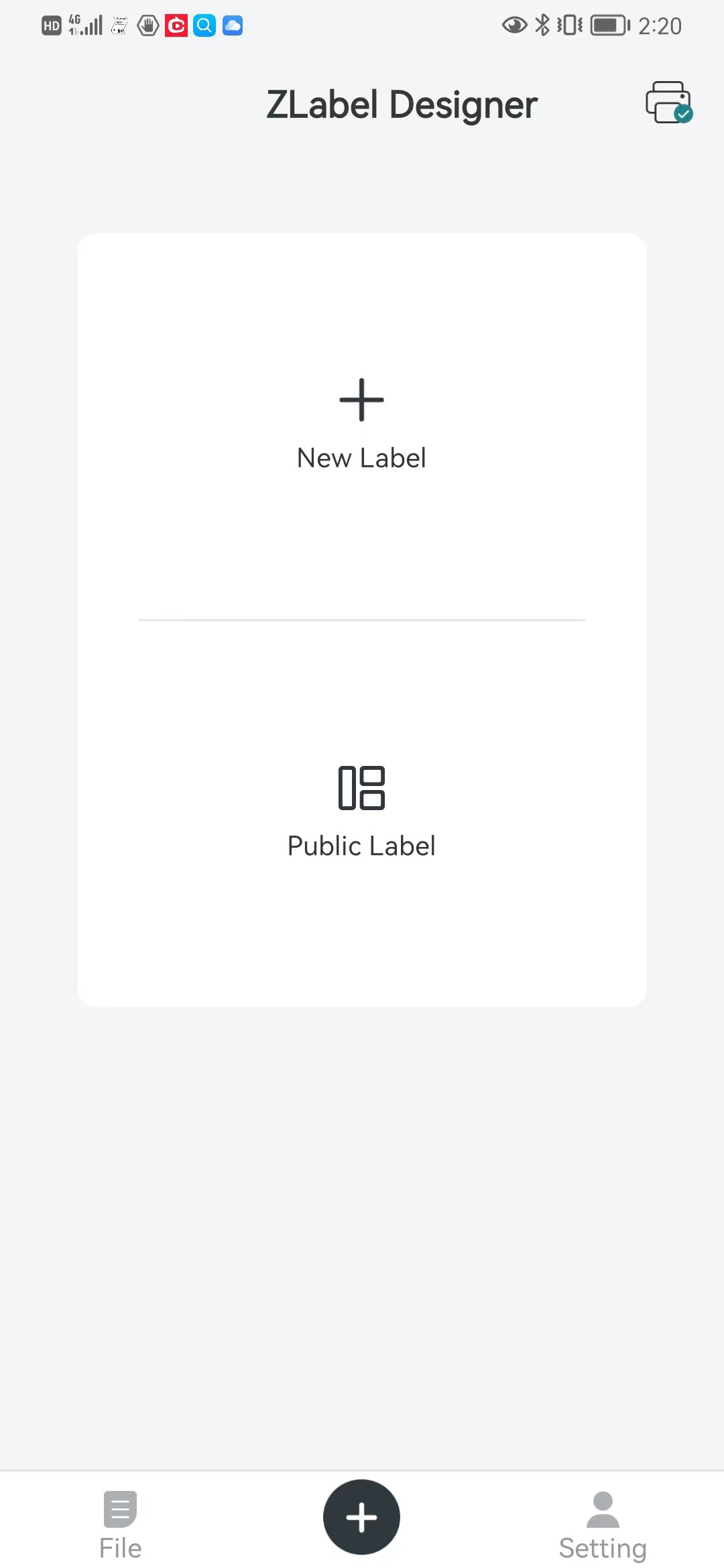Tap the round plus button in bottom bar
This screenshot has height=1568, width=724.
coord(361,1517)
